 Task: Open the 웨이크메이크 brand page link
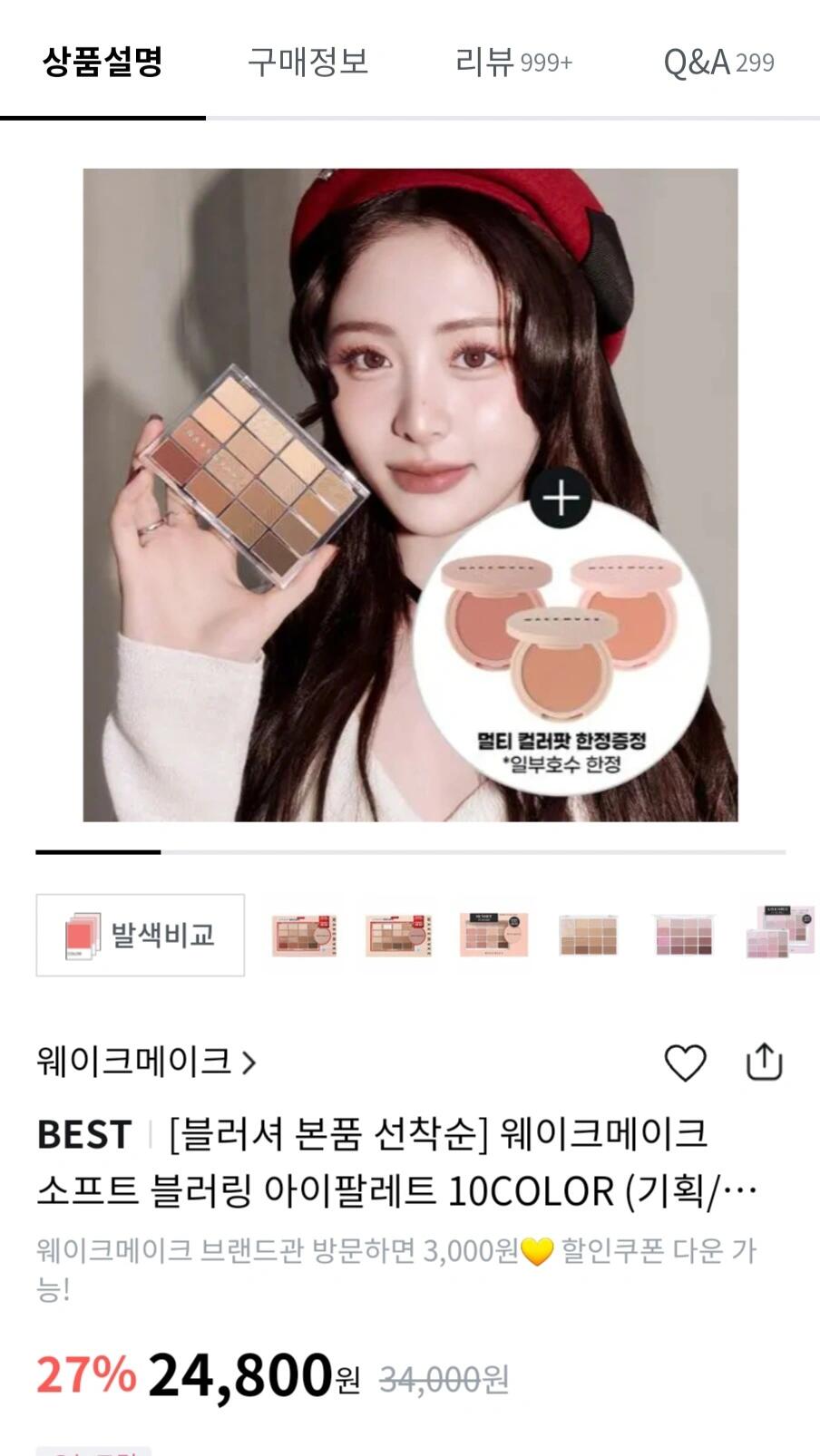[146, 1061]
